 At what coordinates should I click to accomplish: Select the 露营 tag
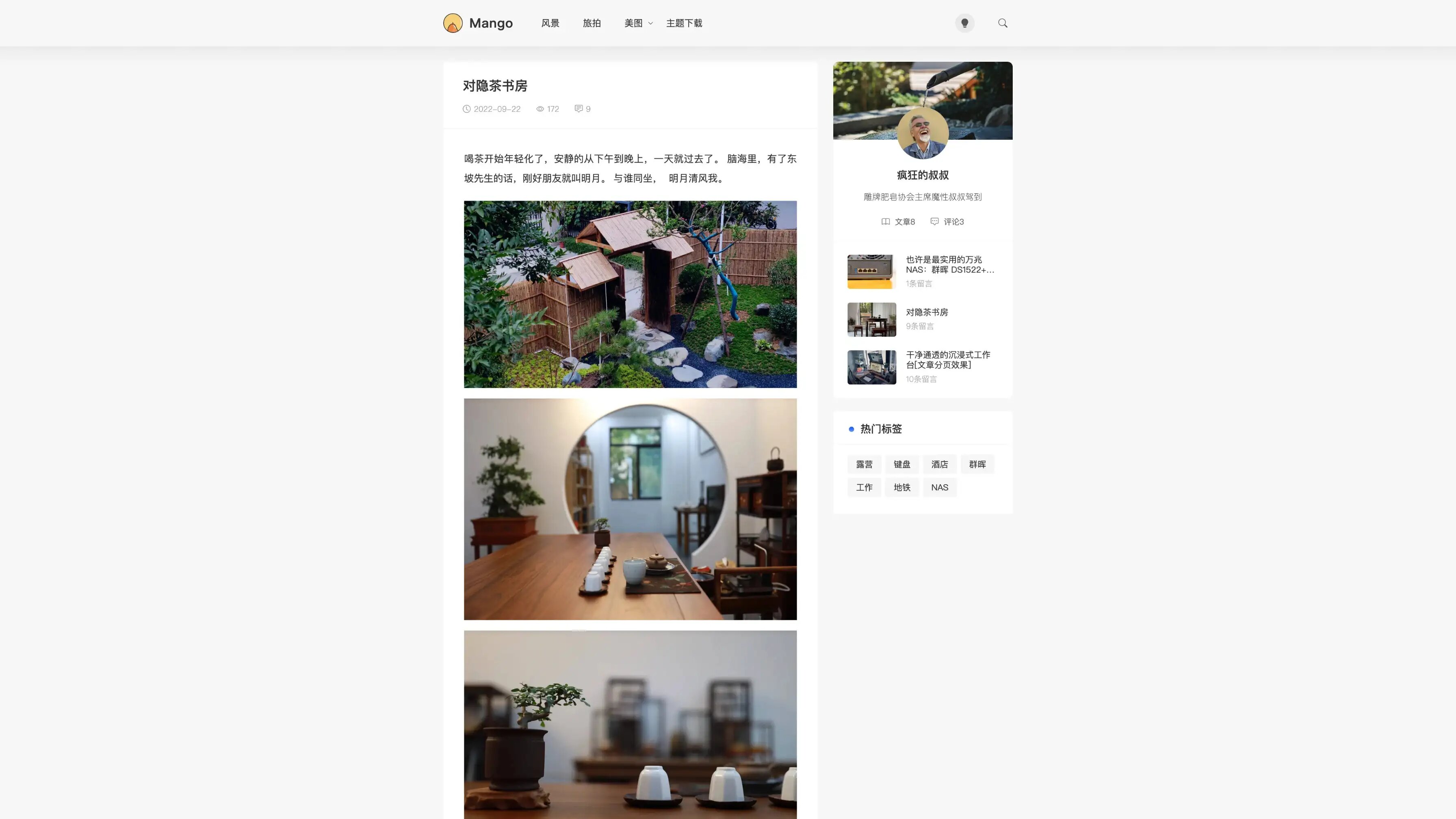click(864, 464)
